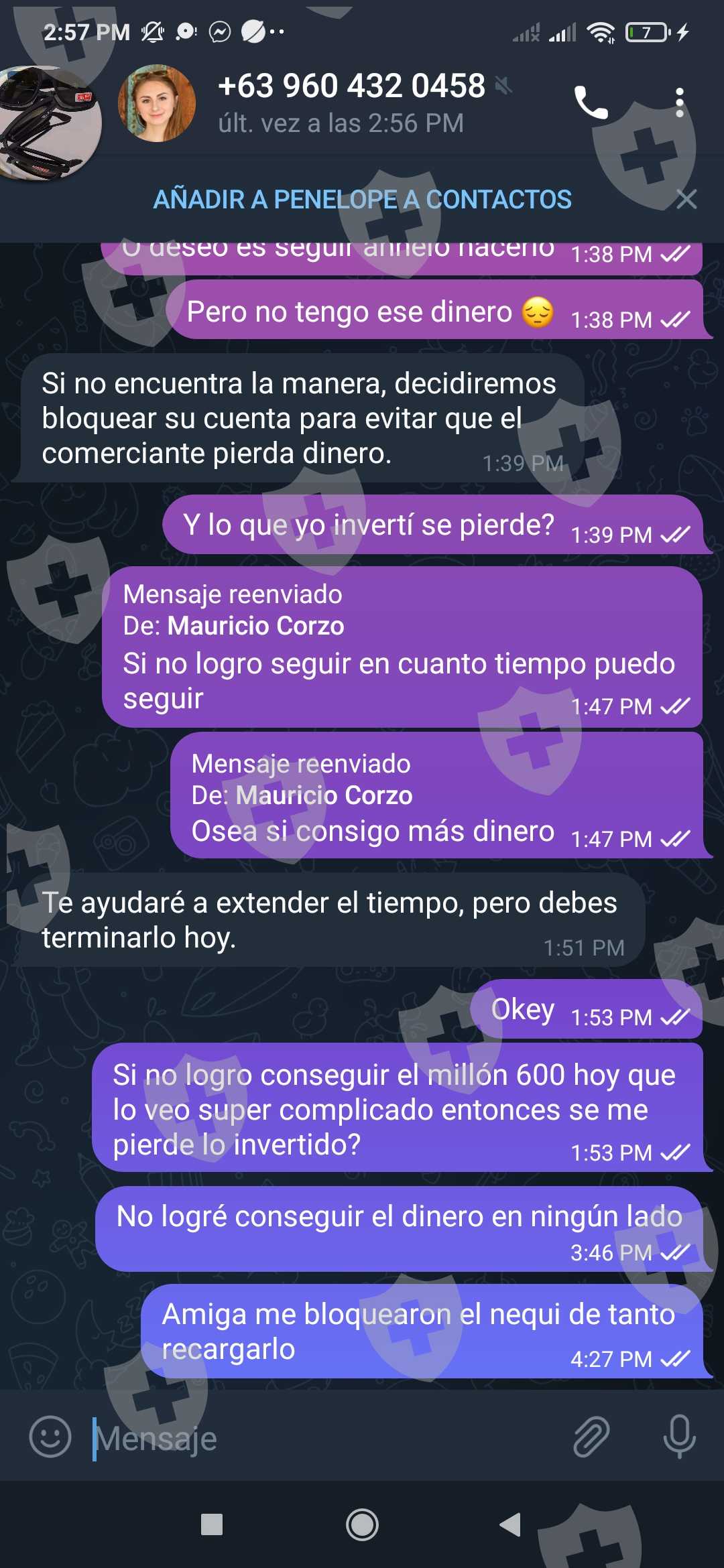Open recent apps with the square button
Image resolution: width=724 pixels, height=1568 pixels.
pyautogui.click(x=212, y=1524)
